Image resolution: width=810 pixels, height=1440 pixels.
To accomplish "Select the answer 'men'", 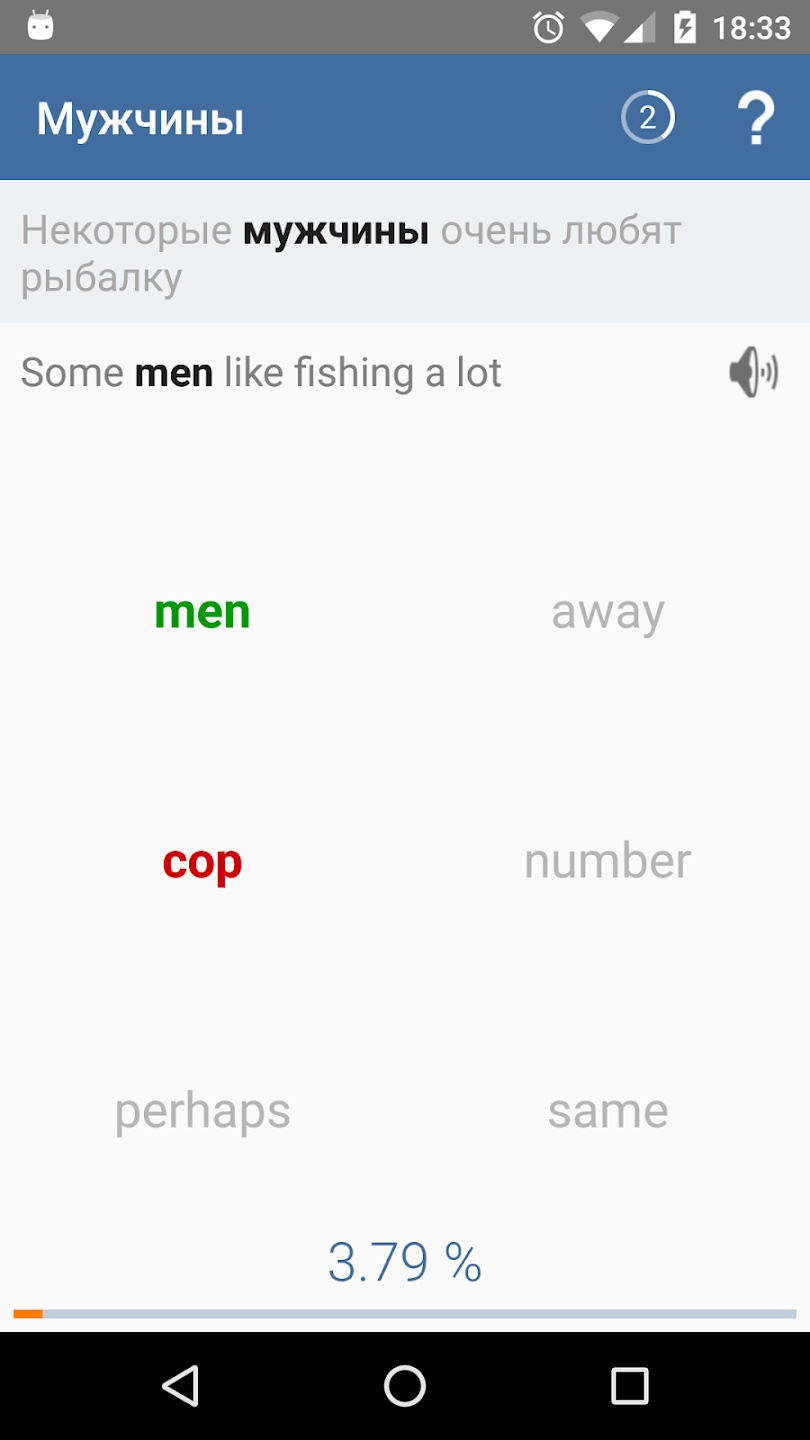I will [202, 611].
